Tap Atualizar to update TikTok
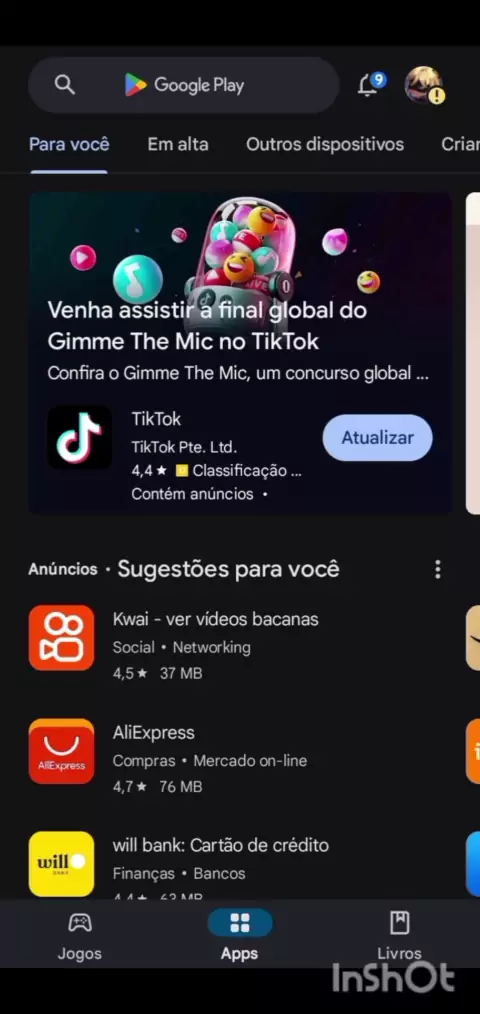Image resolution: width=480 pixels, height=1014 pixels. pos(378,438)
